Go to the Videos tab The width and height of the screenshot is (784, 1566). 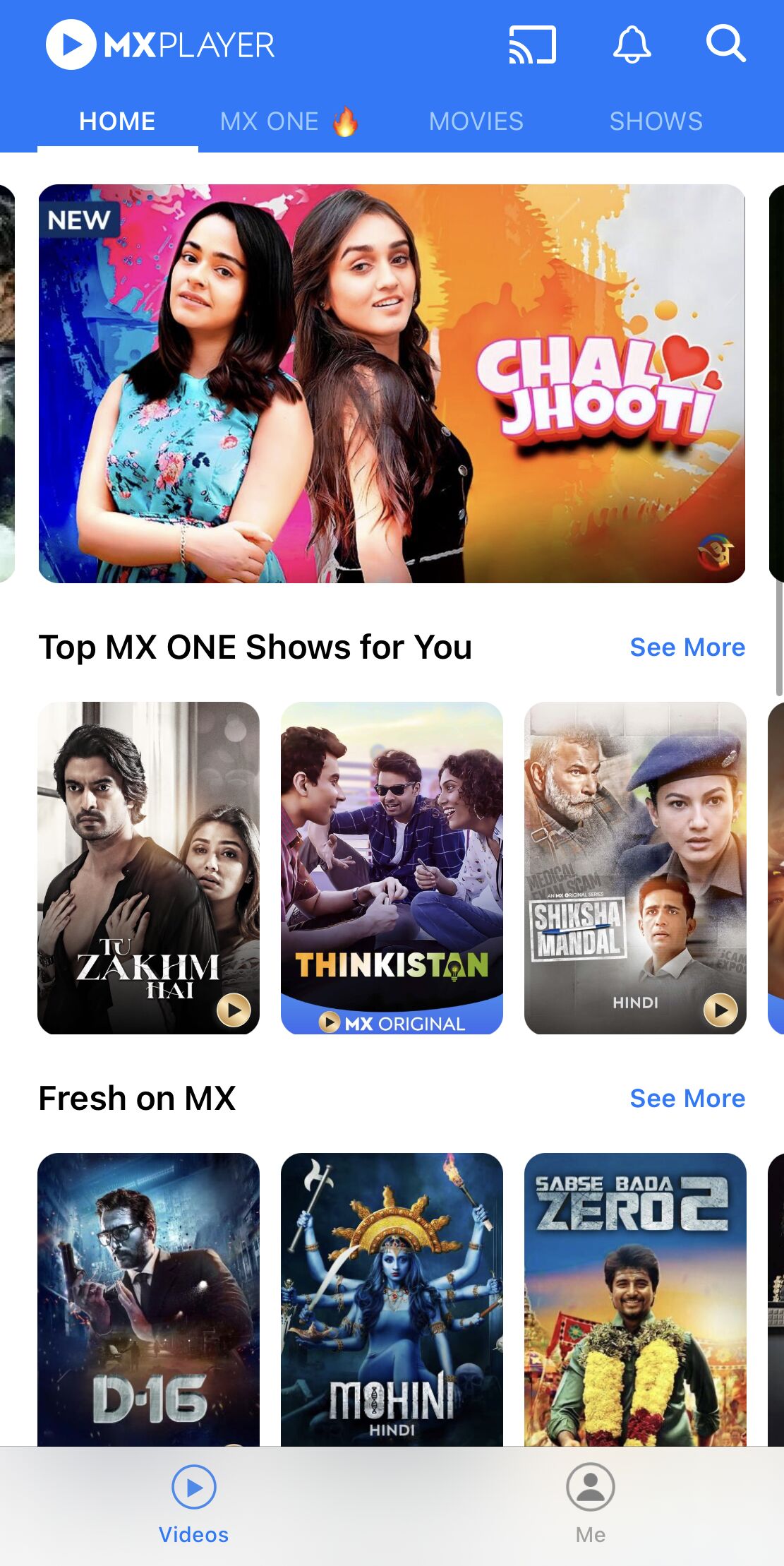194,1504
